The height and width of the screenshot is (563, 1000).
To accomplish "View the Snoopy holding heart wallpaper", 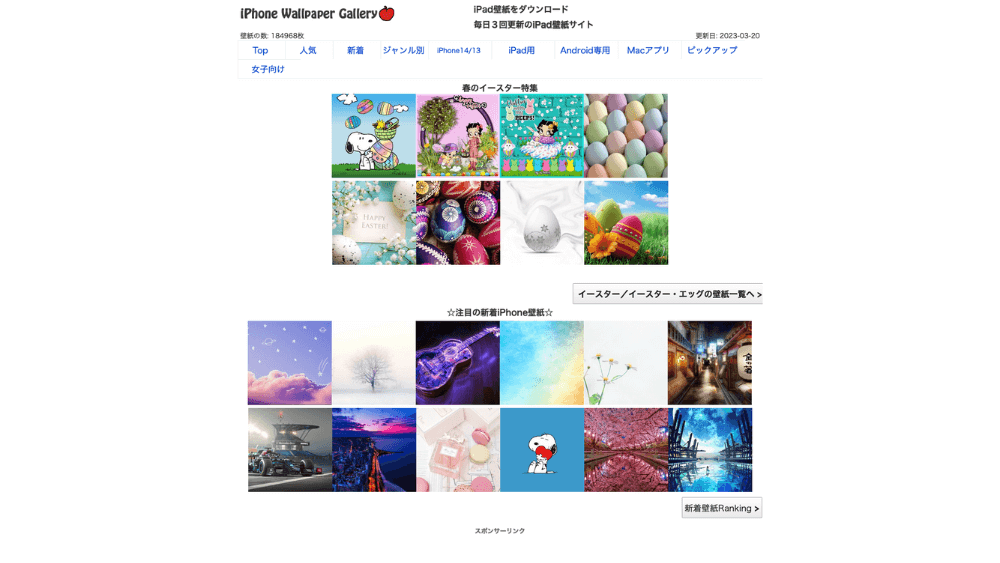I will pyautogui.click(x=542, y=449).
